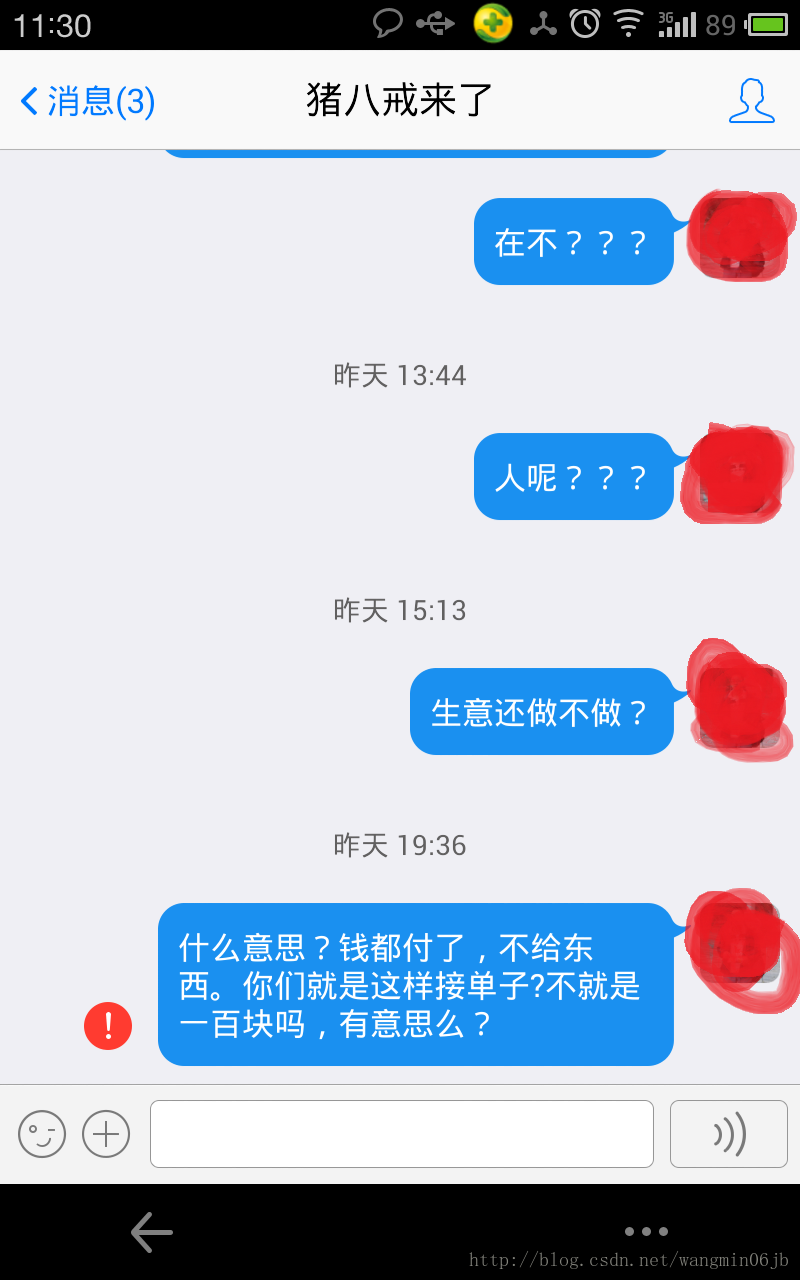This screenshot has height=1280, width=800.
Task: Open the plus attachment menu
Action: pyautogui.click(x=106, y=1134)
